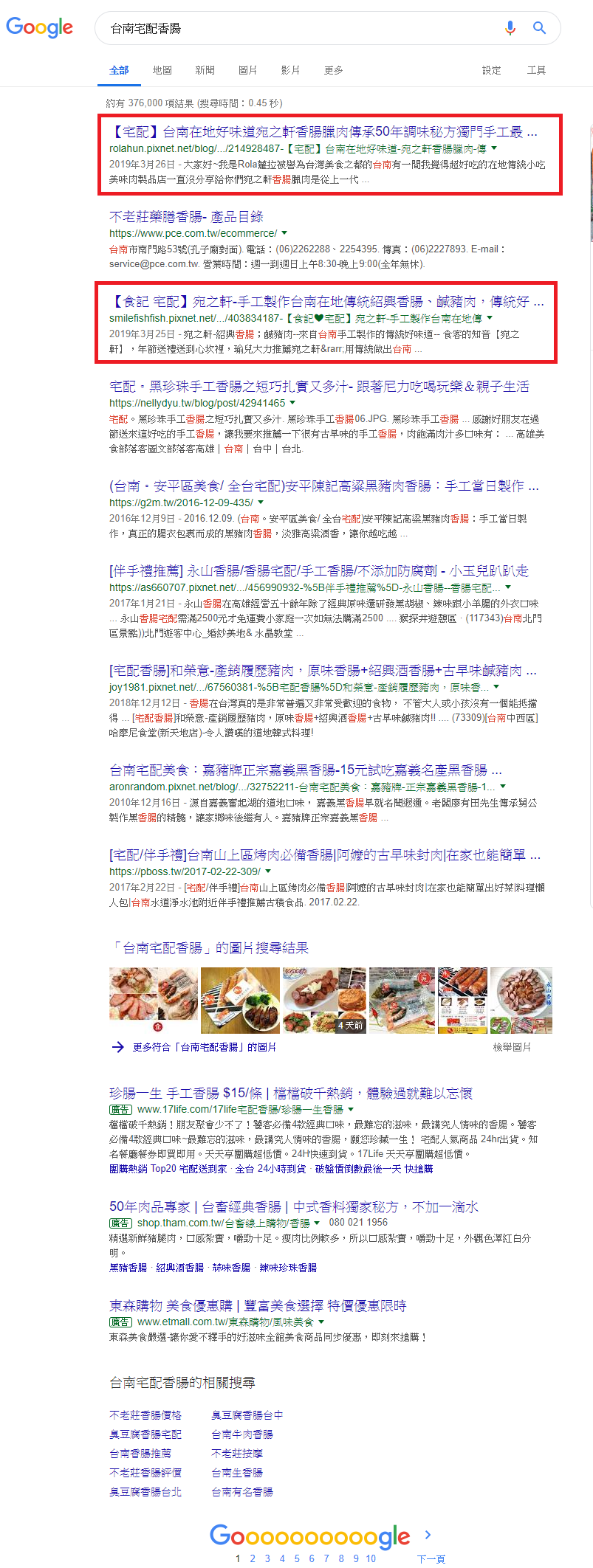Open the 黑珍珠手工香腸 blog result
This screenshot has height=1568, width=593.
(319, 387)
